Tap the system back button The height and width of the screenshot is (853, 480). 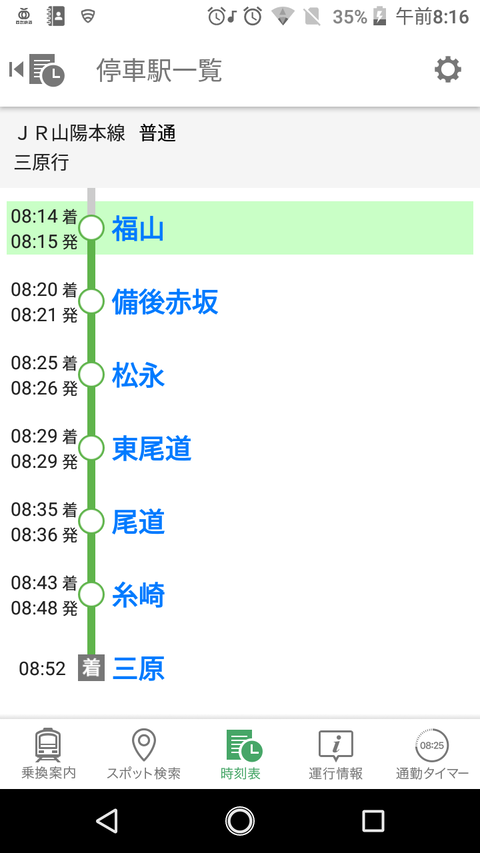107,820
